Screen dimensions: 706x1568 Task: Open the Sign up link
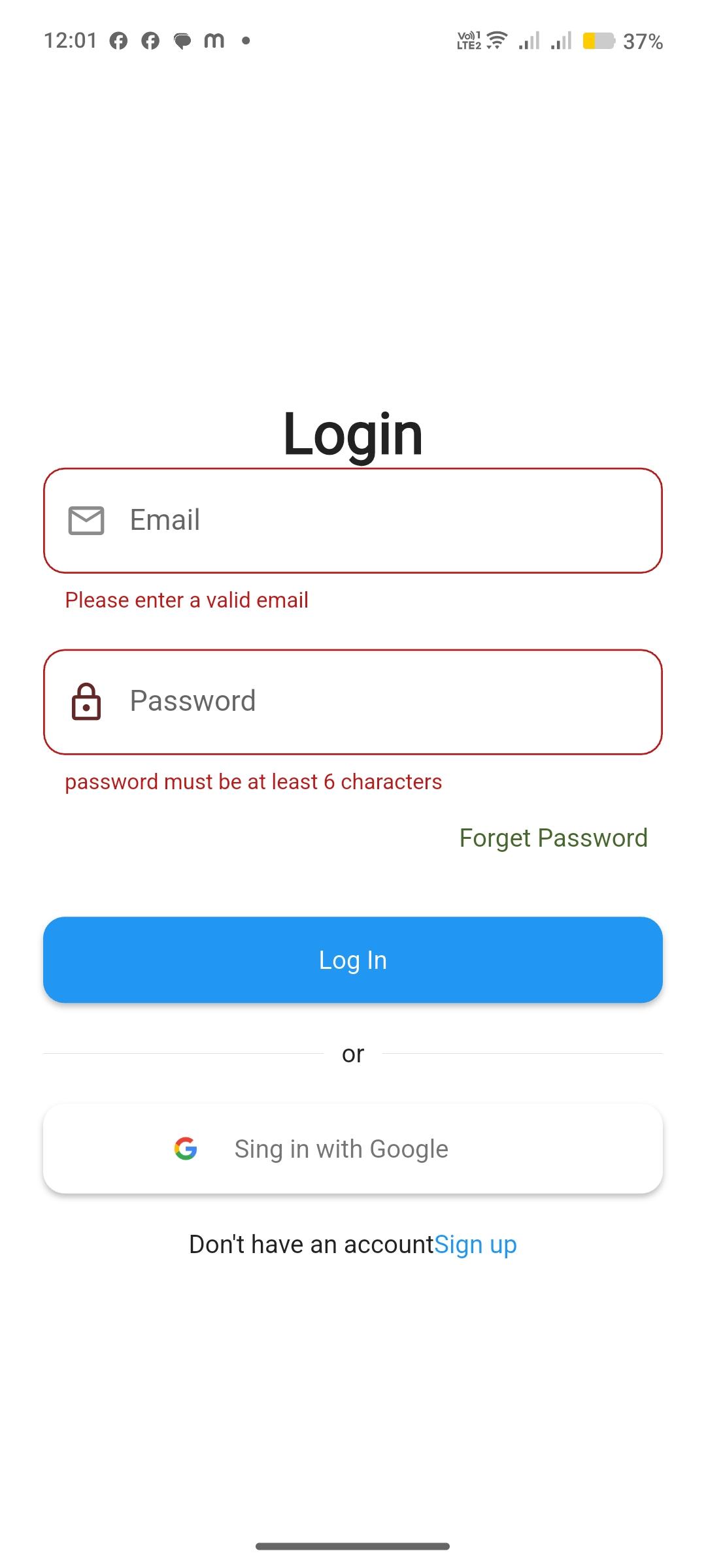point(475,1245)
